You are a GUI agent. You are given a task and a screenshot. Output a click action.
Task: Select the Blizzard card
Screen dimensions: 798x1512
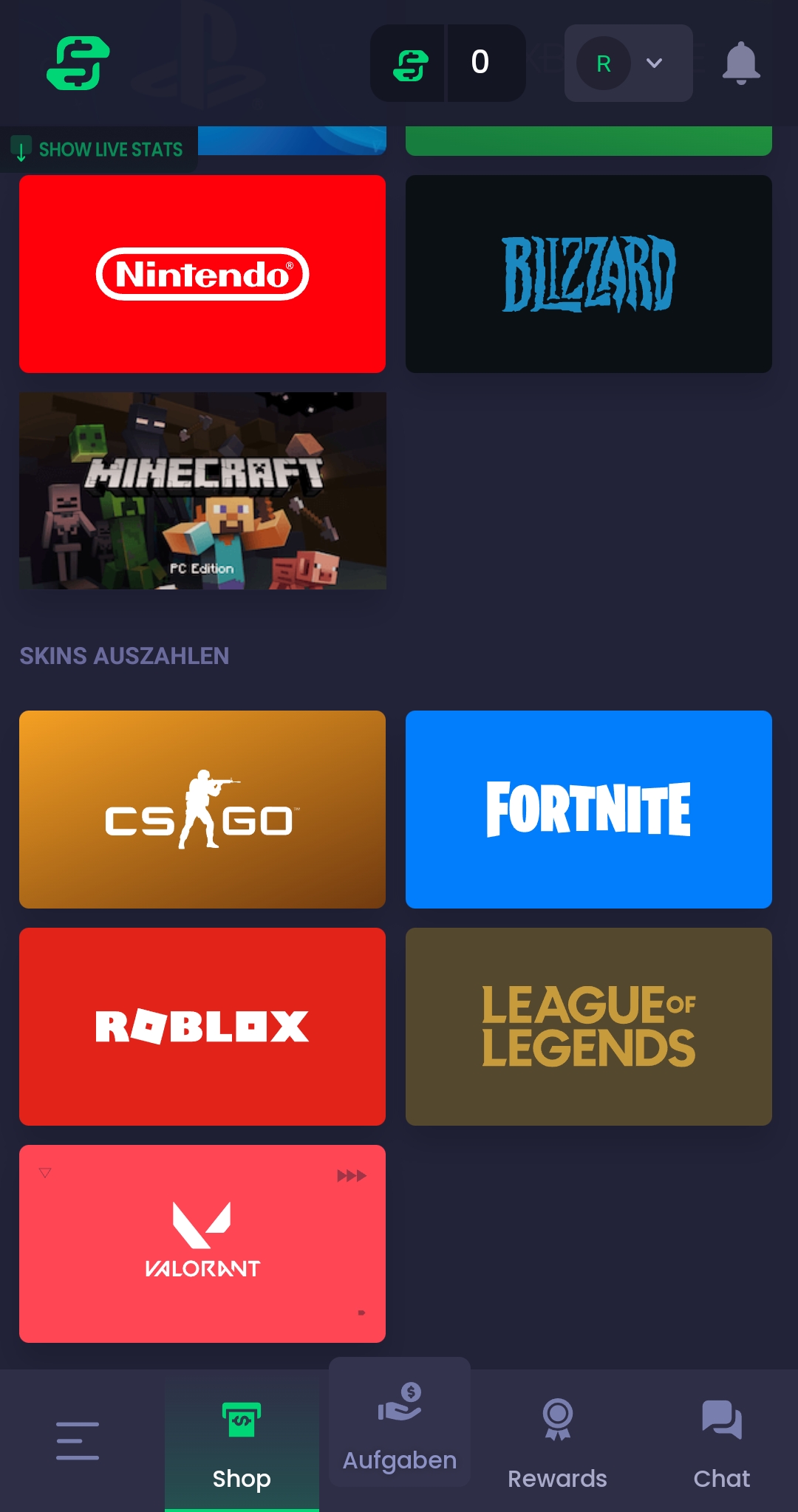pyautogui.click(x=588, y=274)
